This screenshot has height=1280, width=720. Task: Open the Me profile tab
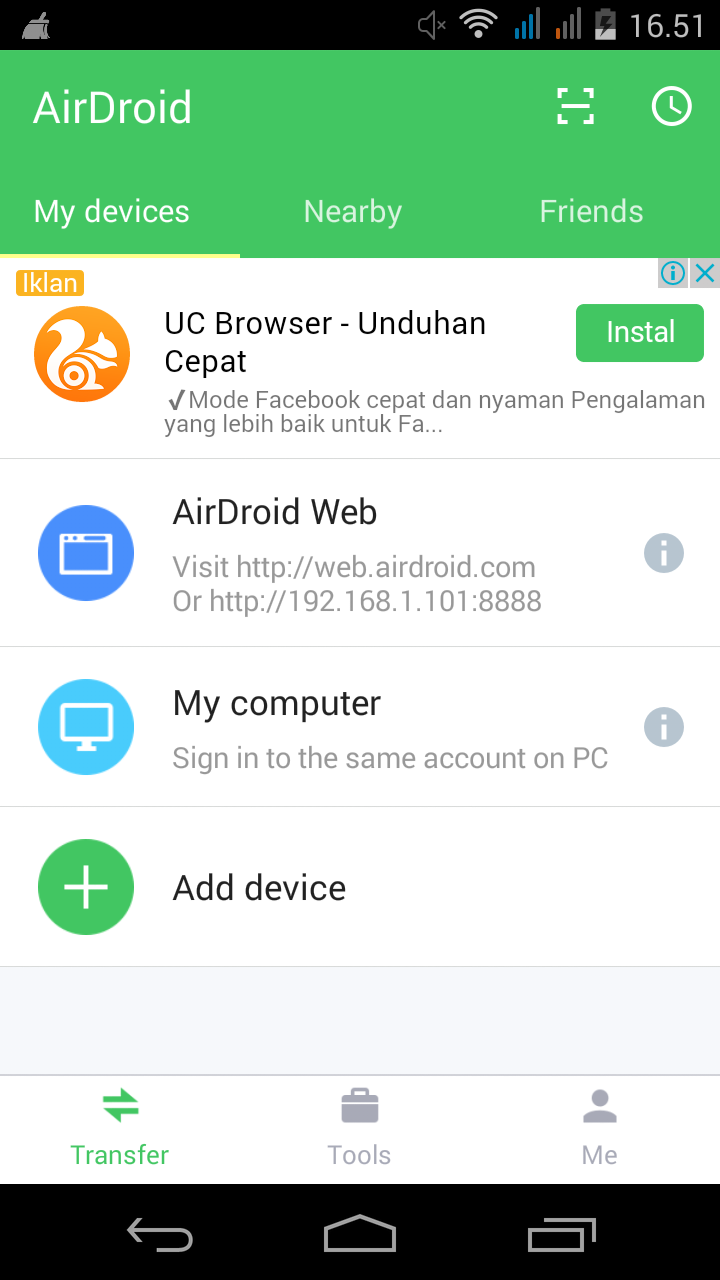point(599,1130)
